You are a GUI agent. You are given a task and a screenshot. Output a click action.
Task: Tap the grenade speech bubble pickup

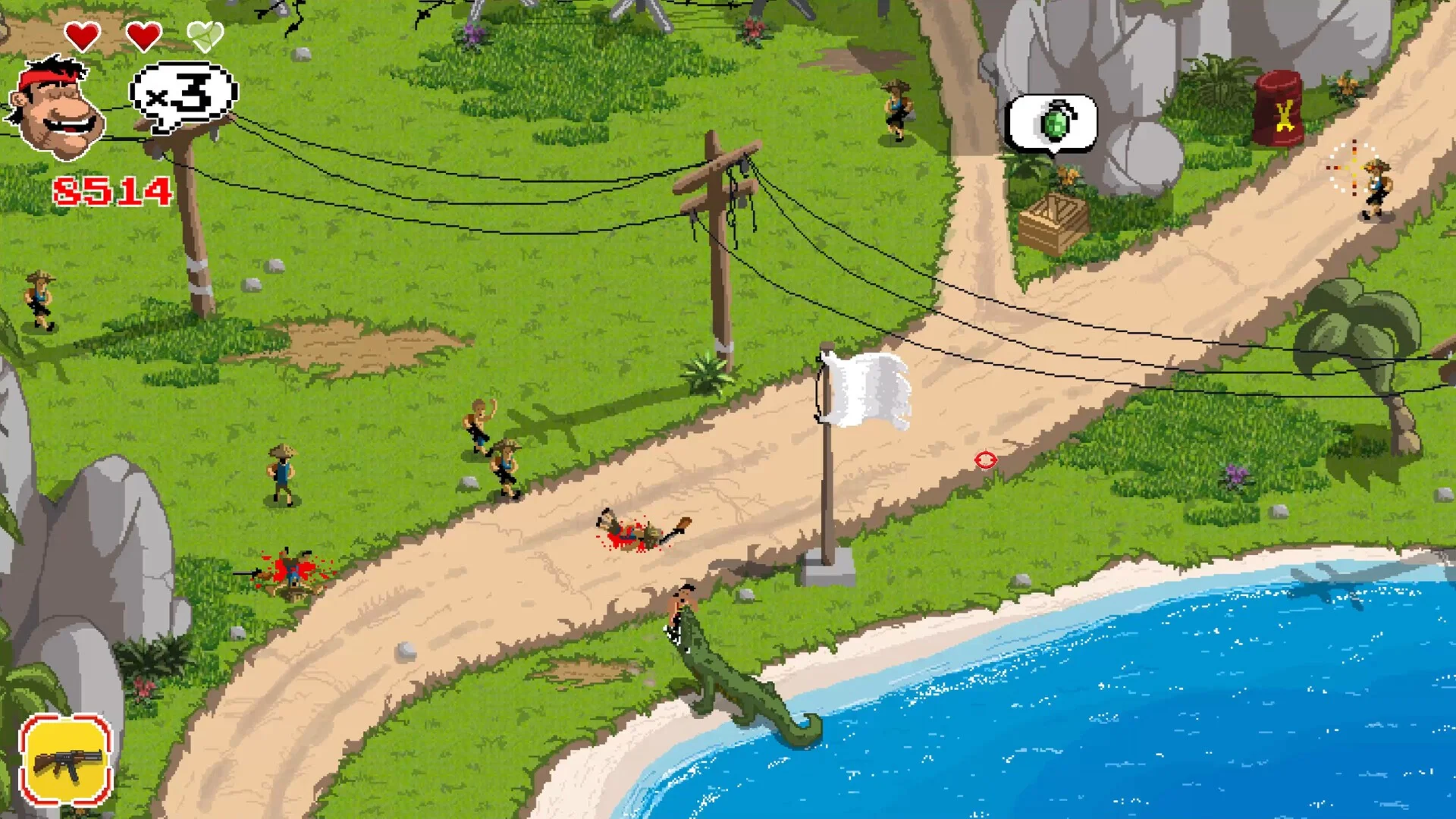tap(1052, 123)
